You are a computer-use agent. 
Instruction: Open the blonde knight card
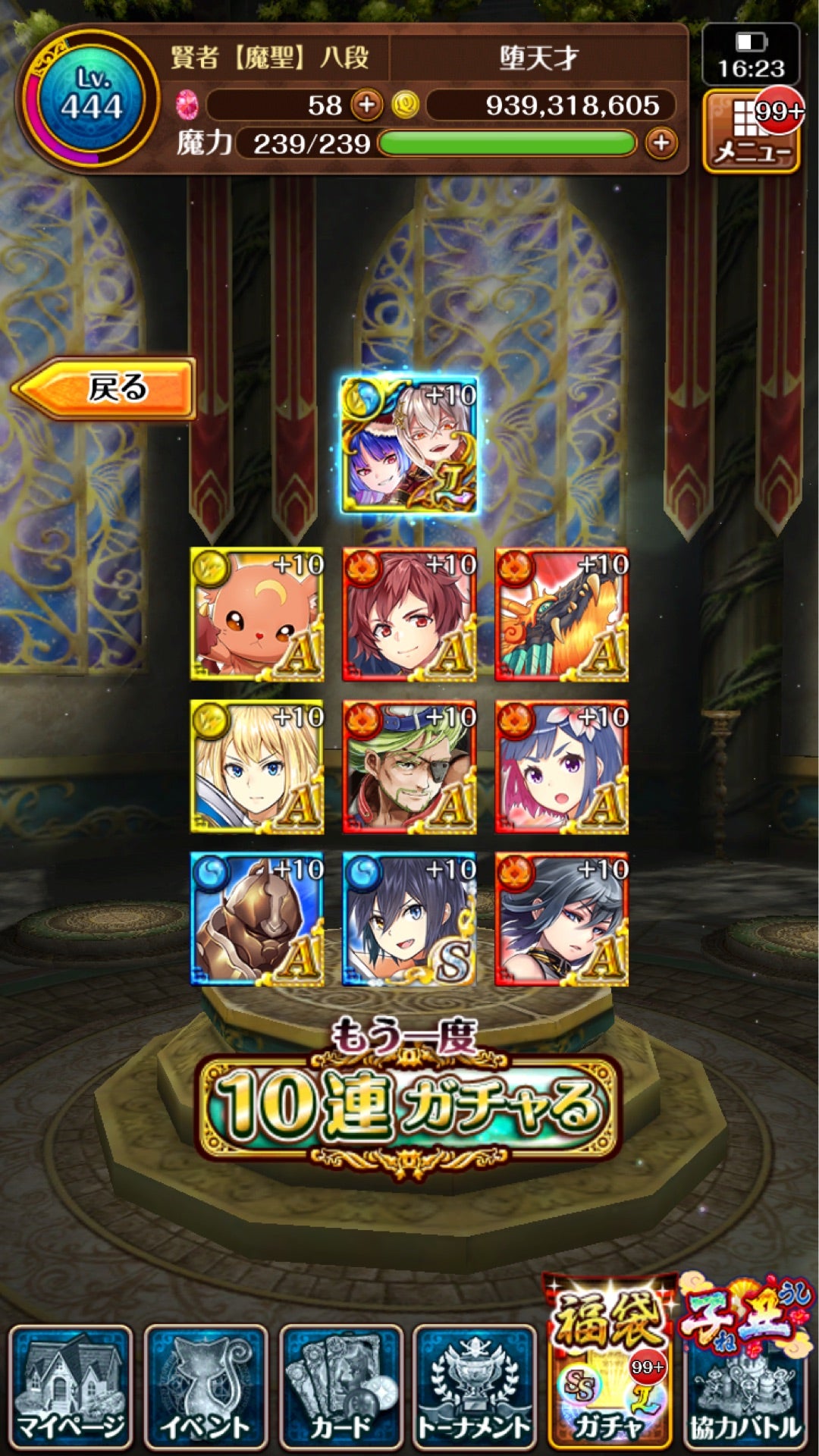pos(257,767)
